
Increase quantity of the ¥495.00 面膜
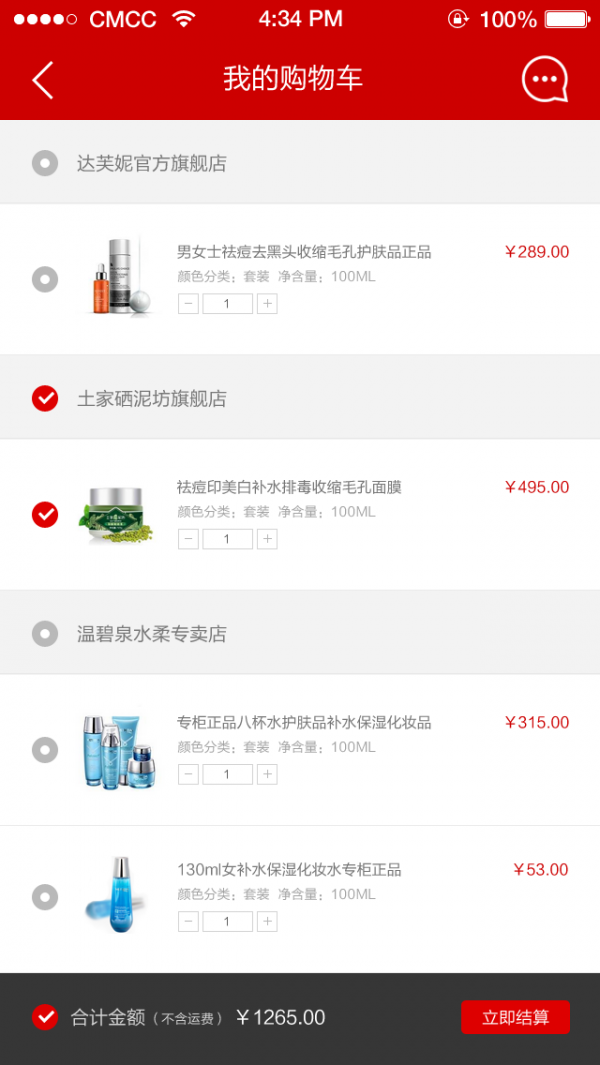267,539
